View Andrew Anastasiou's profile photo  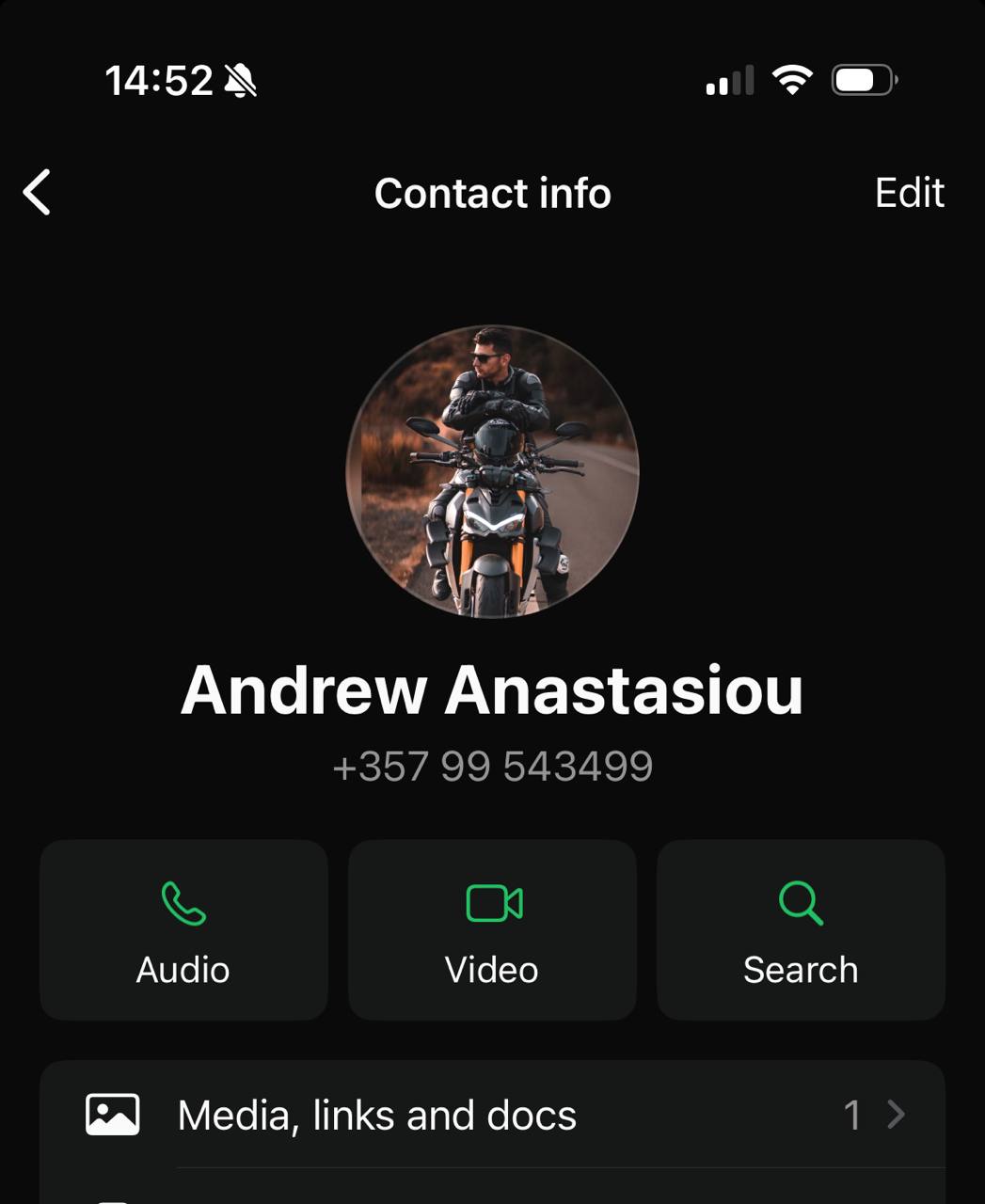(493, 471)
